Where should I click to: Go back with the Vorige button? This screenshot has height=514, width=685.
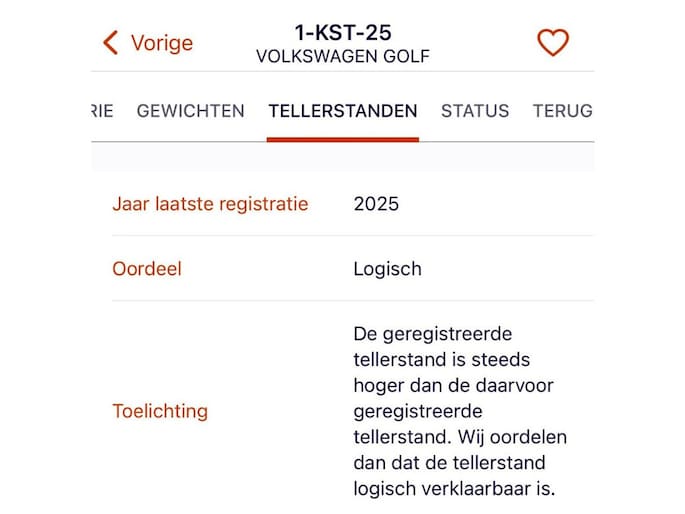coord(148,43)
